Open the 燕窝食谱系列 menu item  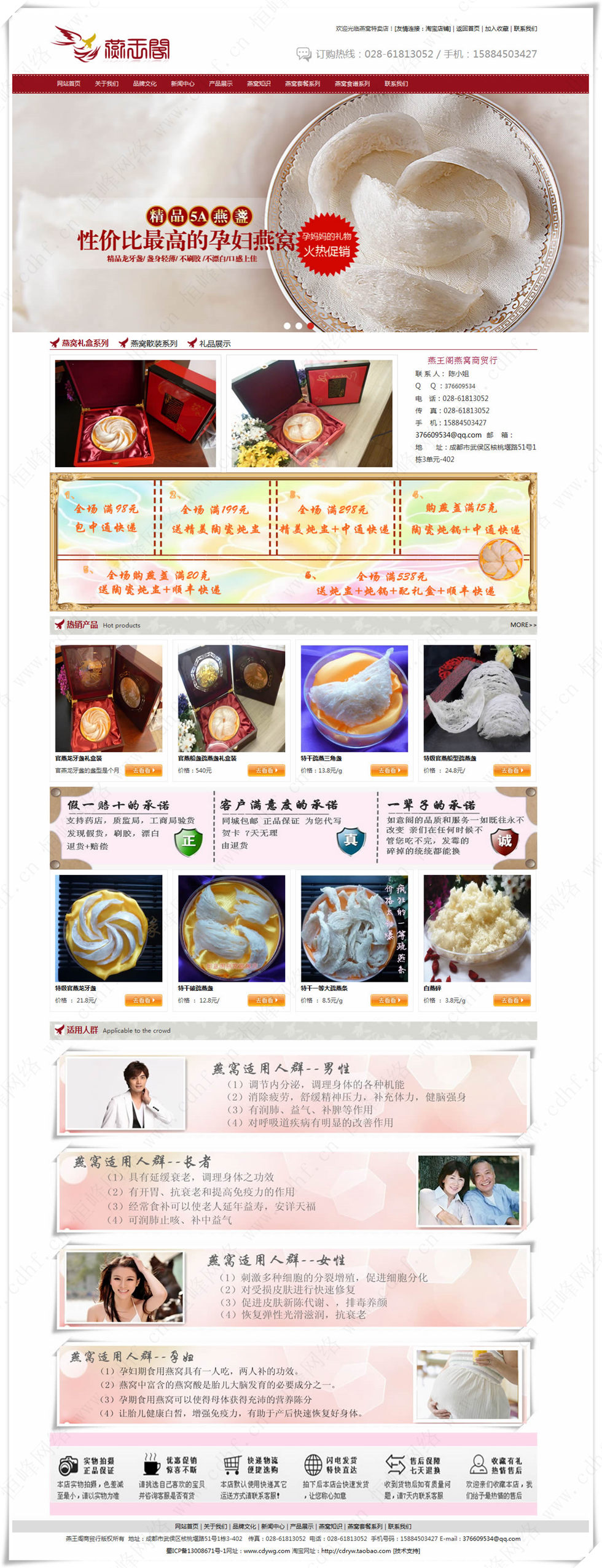pos(352,83)
